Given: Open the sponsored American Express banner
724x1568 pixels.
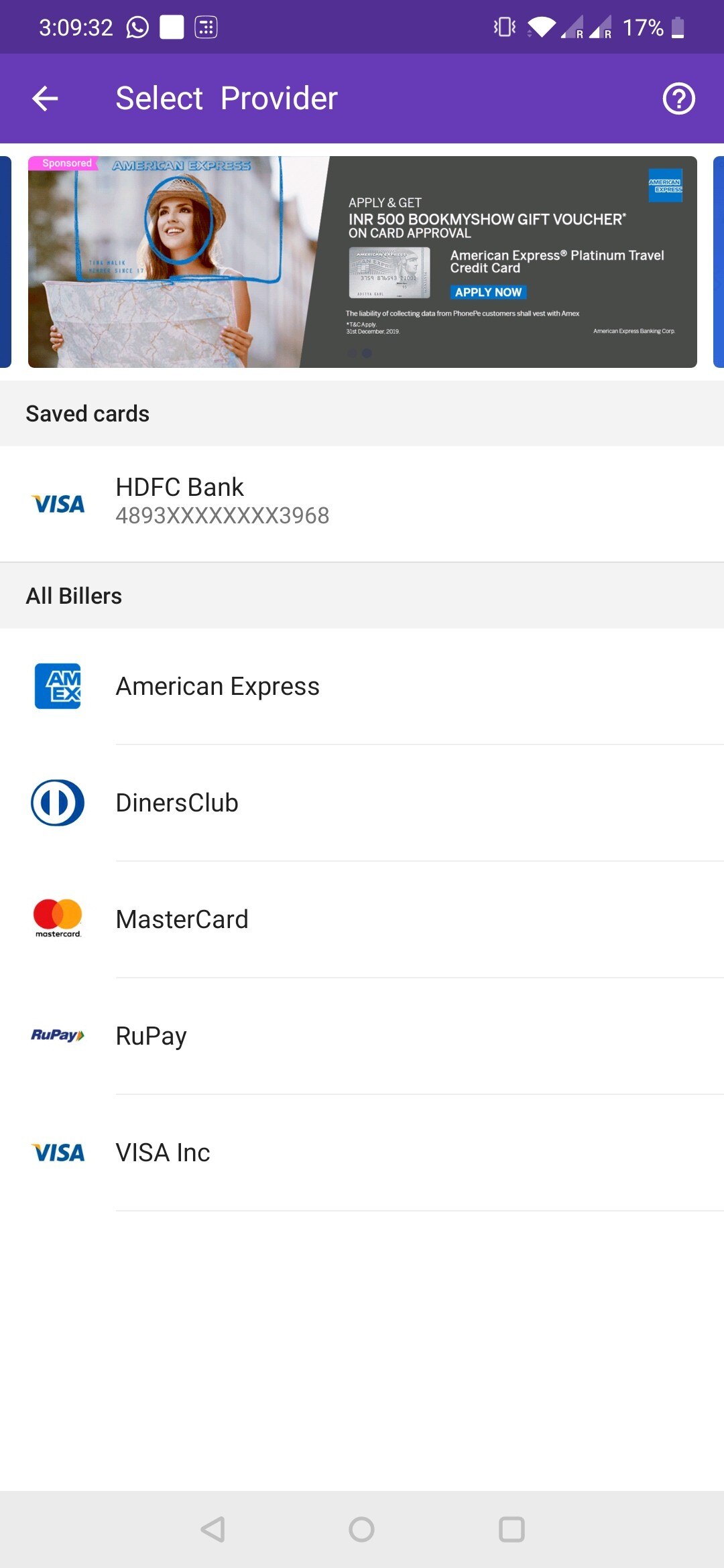Looking at the screenshot, I should pos(362,262).
